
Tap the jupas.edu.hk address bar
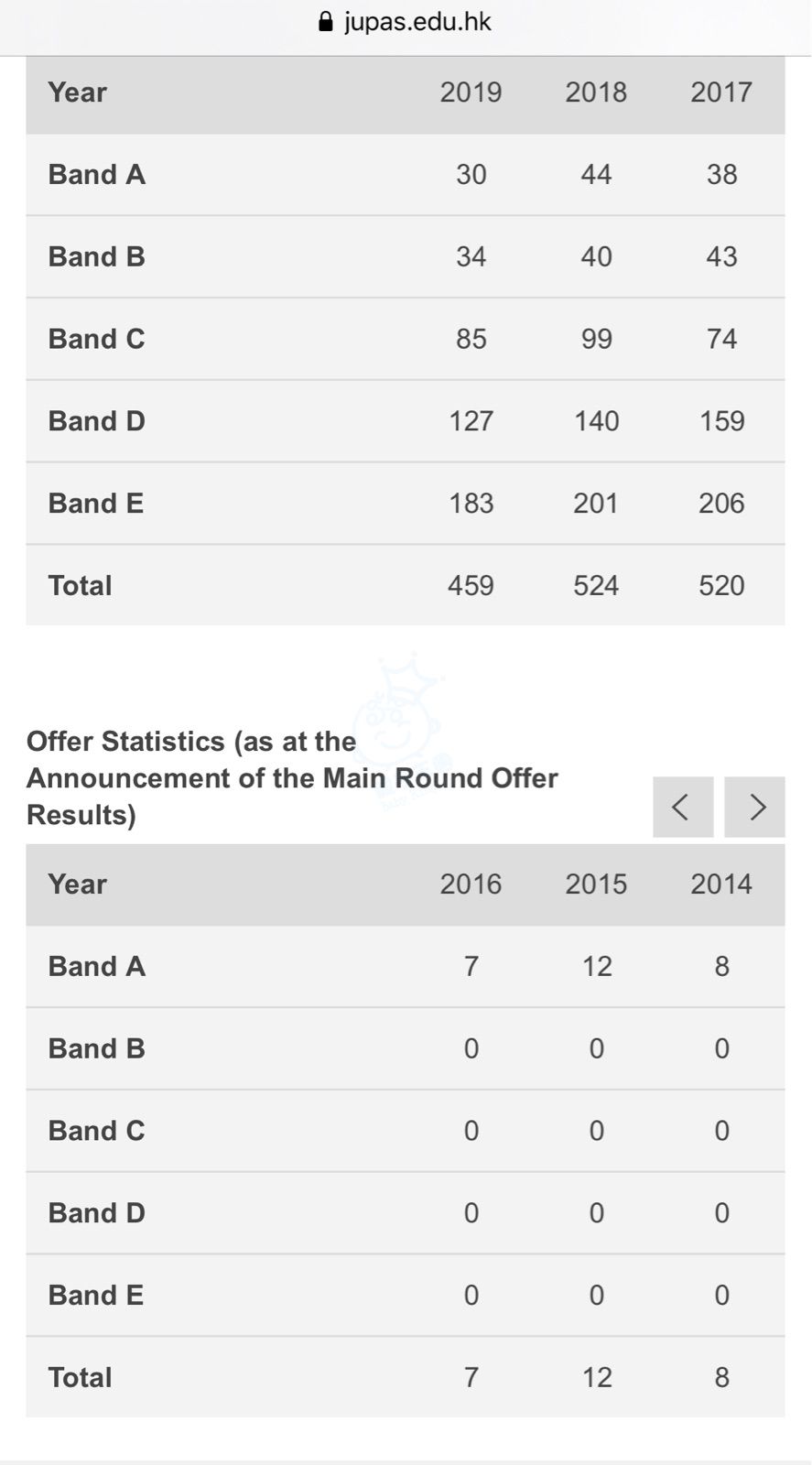pyautogui.click(x=406, y=22)
